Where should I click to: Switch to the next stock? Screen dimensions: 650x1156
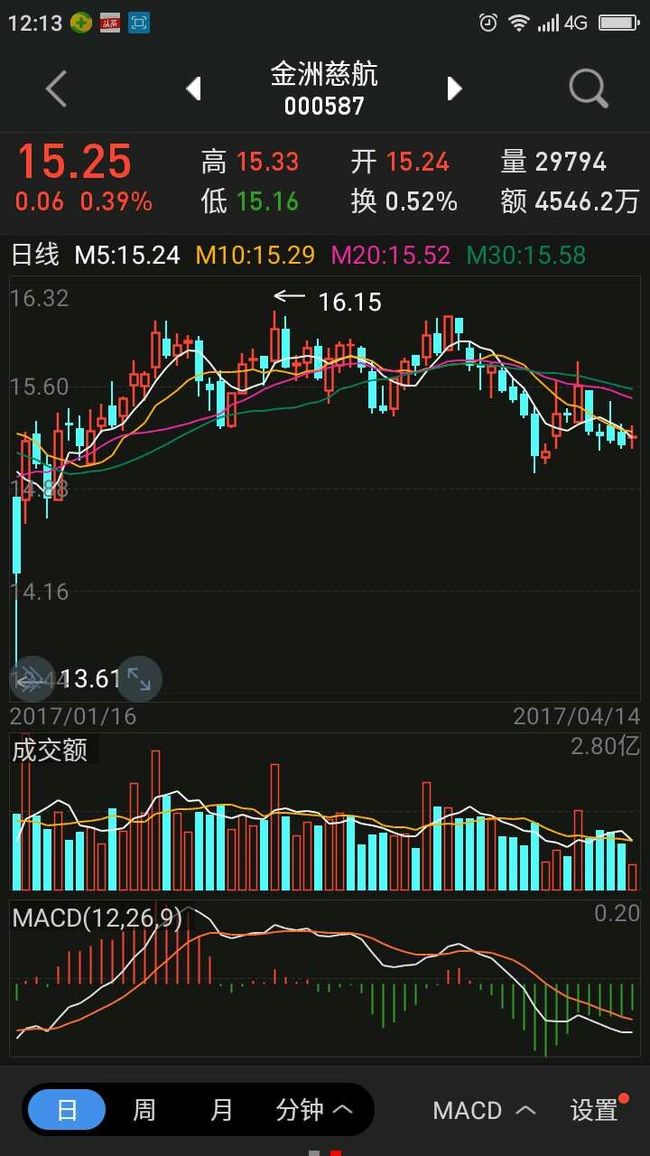click(454, 89)
